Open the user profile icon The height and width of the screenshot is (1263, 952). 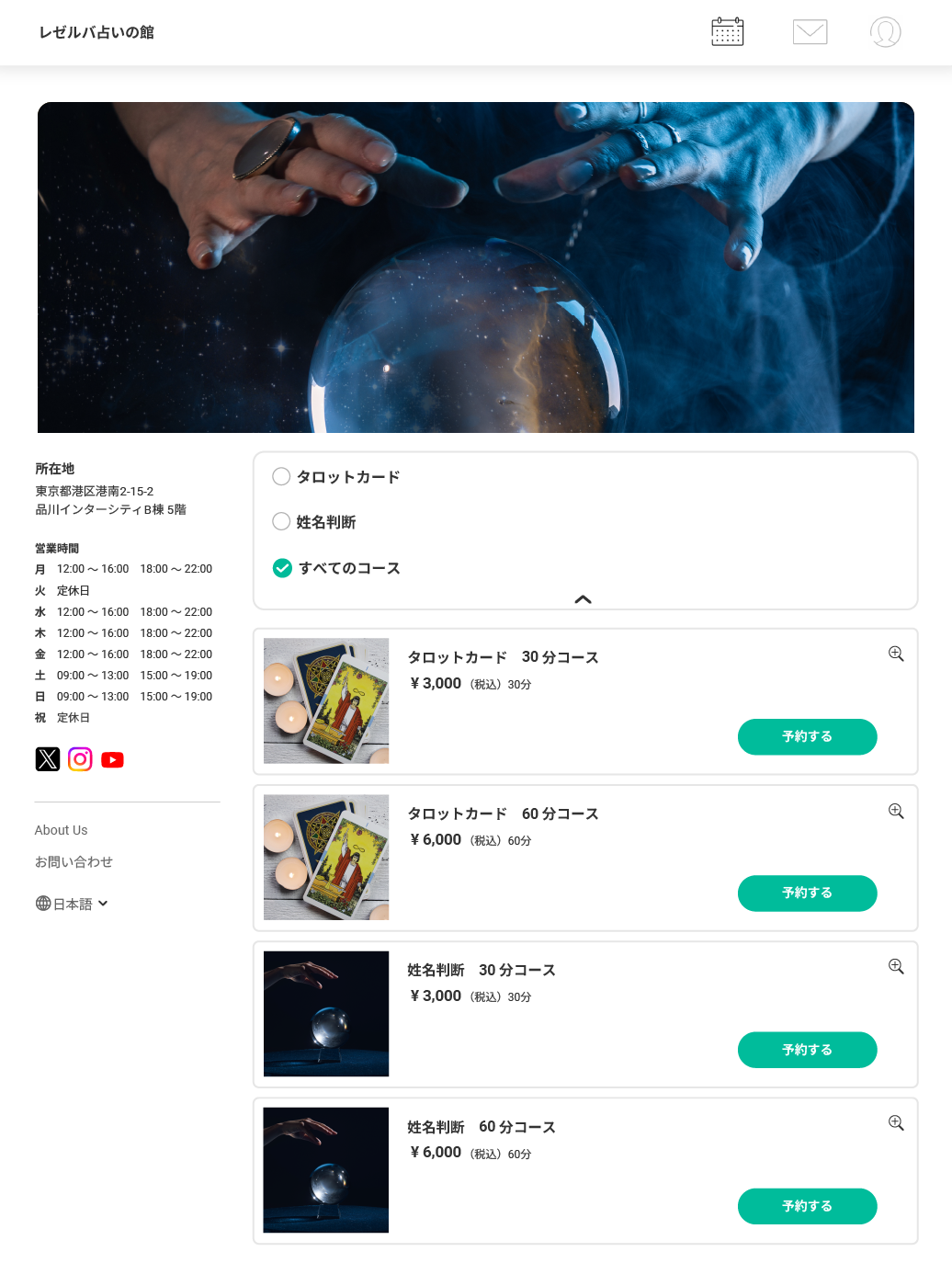pyautogui.click(x=885, y=32)
